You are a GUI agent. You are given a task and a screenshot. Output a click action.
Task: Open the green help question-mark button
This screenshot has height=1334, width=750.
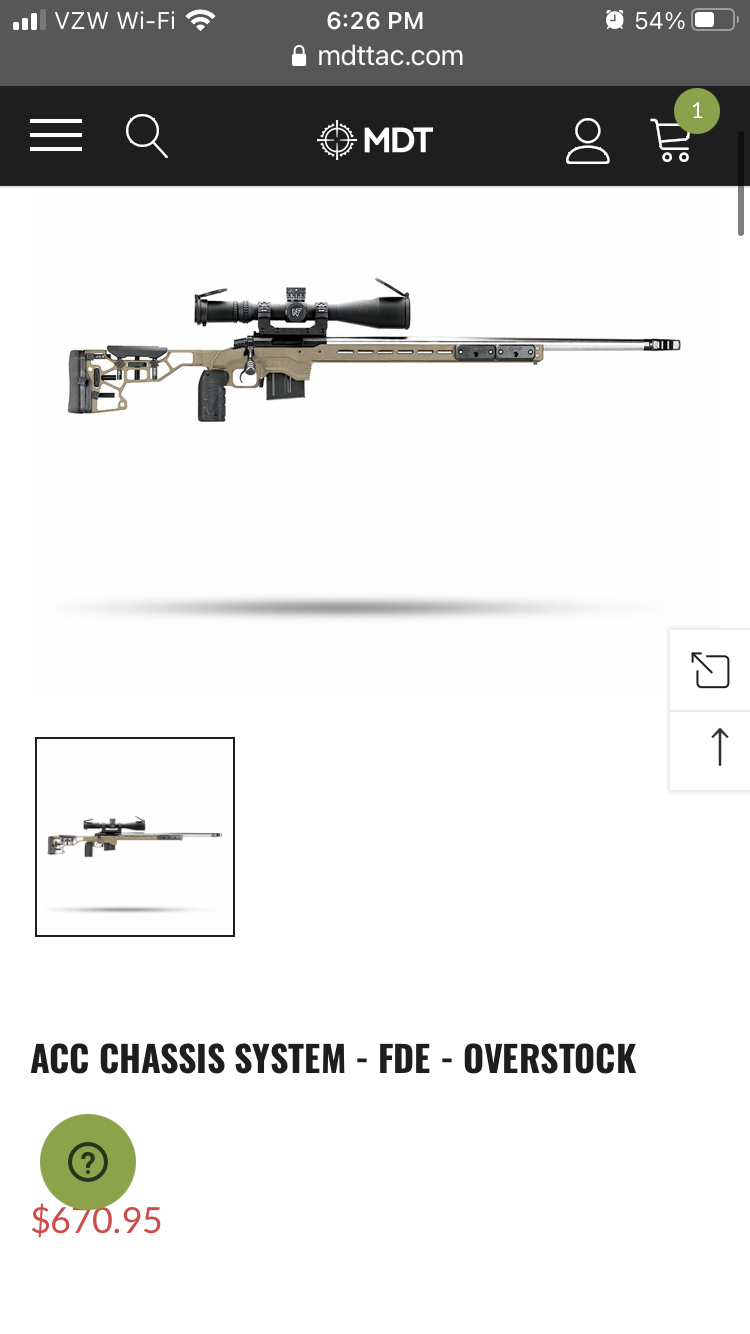[x=88, y=1162]
